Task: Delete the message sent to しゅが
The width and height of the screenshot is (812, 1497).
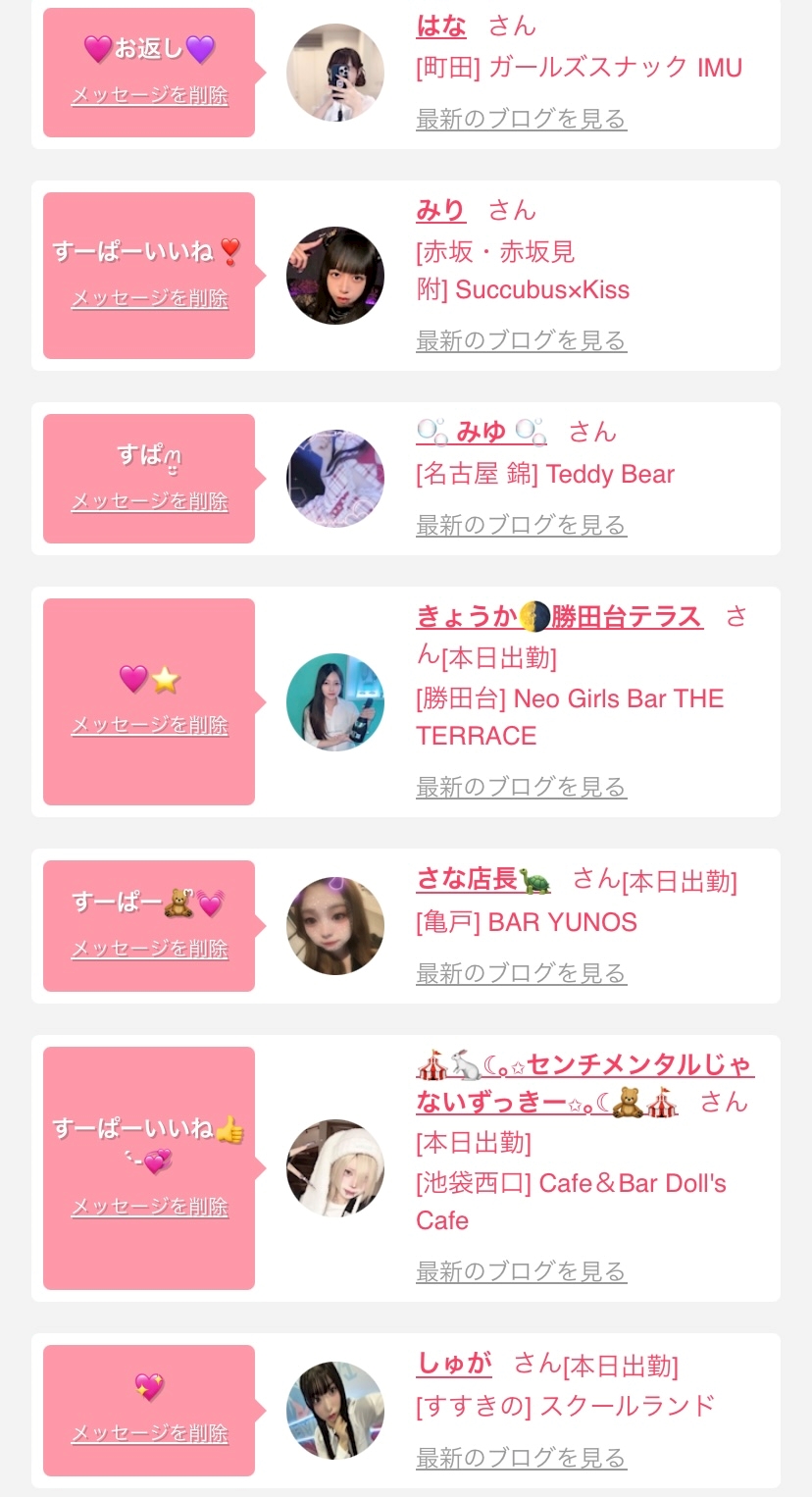Action: [149, 1434]
